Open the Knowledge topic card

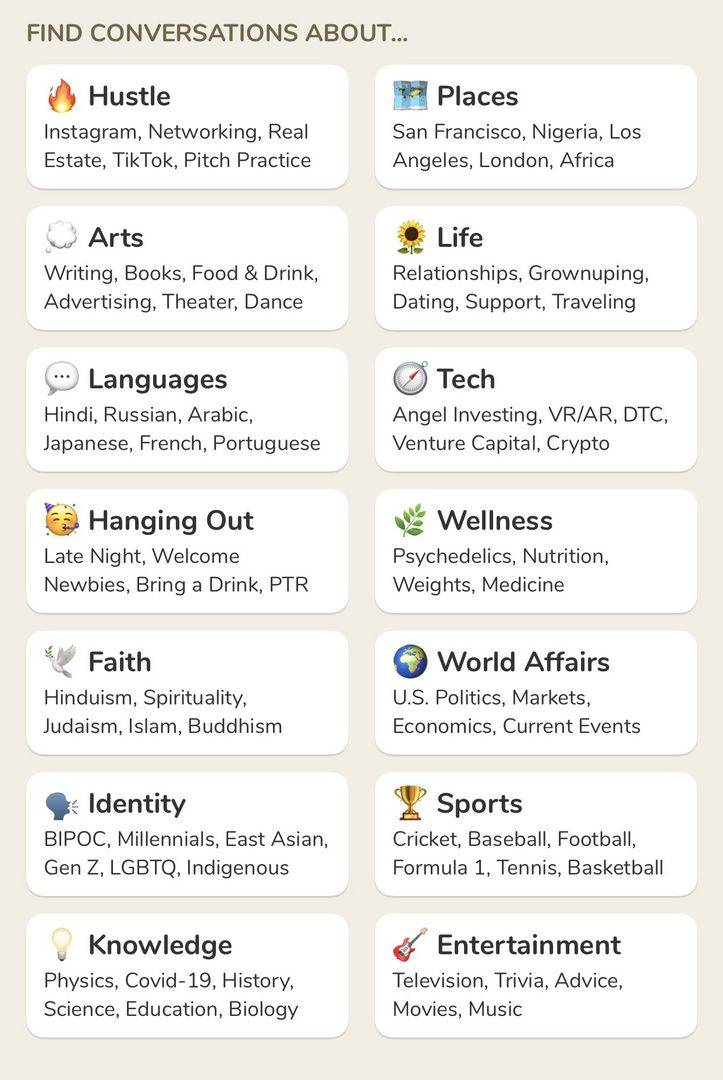point(187,975)
